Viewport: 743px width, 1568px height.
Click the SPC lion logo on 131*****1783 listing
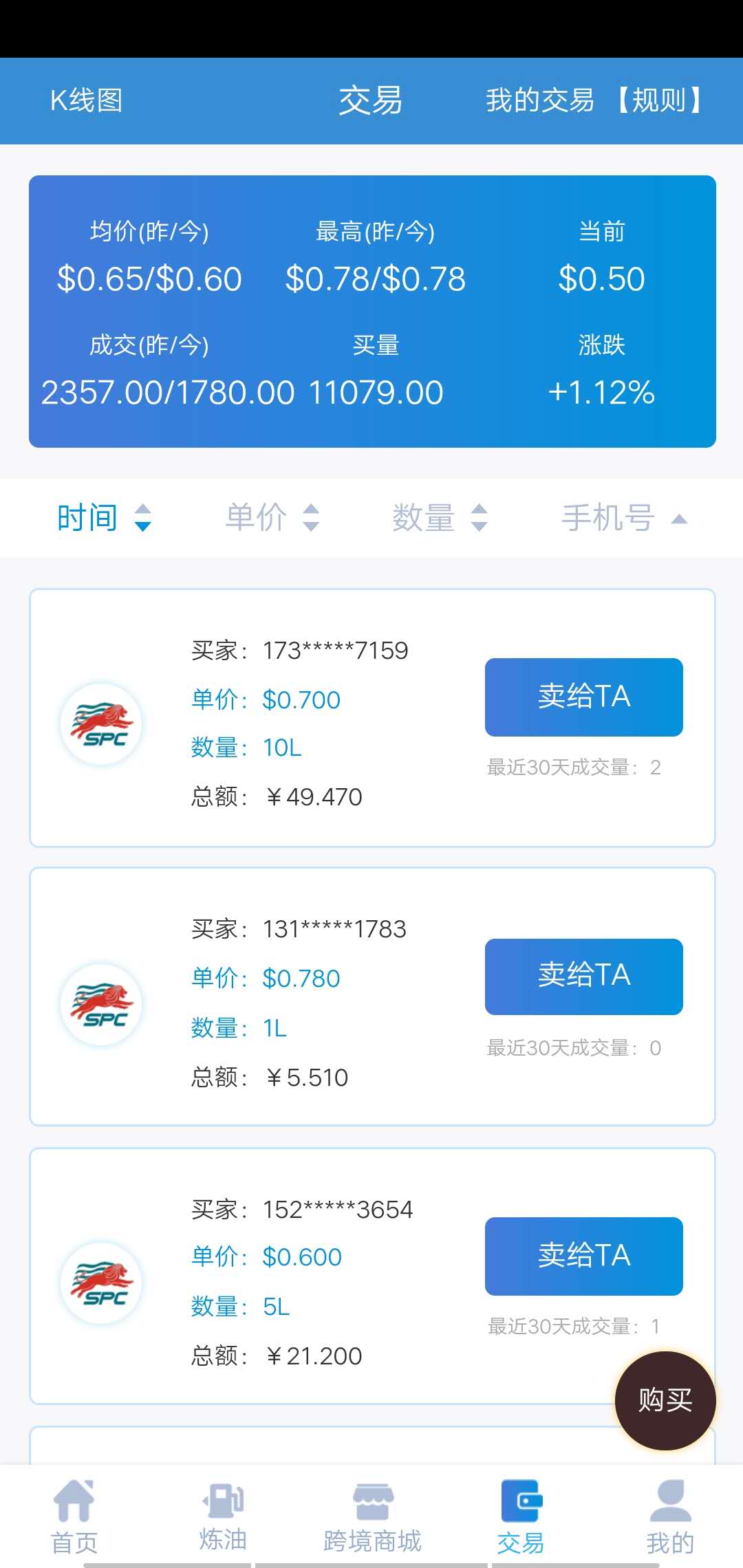click(x=101, y=1003)
